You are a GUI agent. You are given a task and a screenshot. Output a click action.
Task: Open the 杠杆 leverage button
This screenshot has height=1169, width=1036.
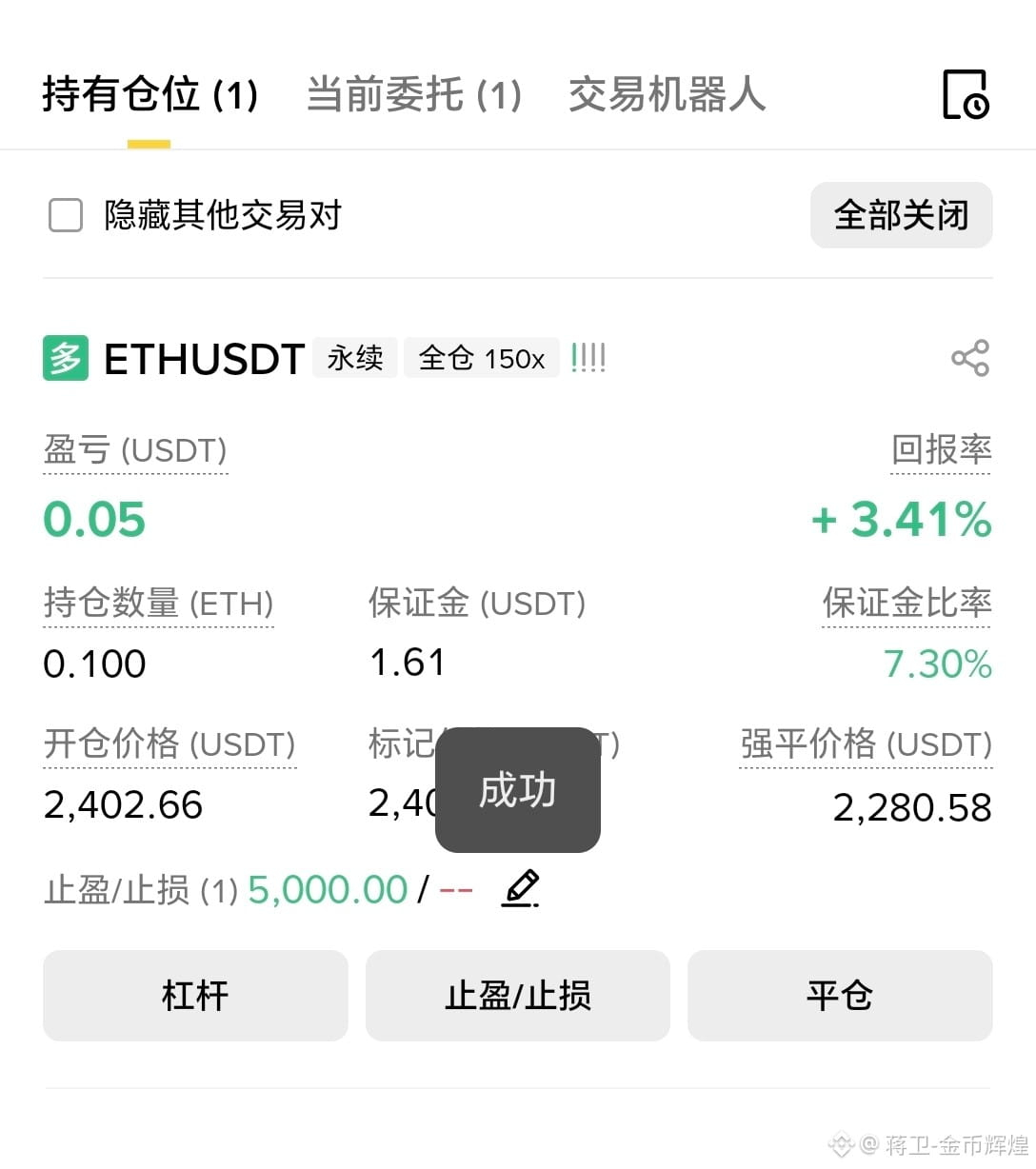point(195,996)
